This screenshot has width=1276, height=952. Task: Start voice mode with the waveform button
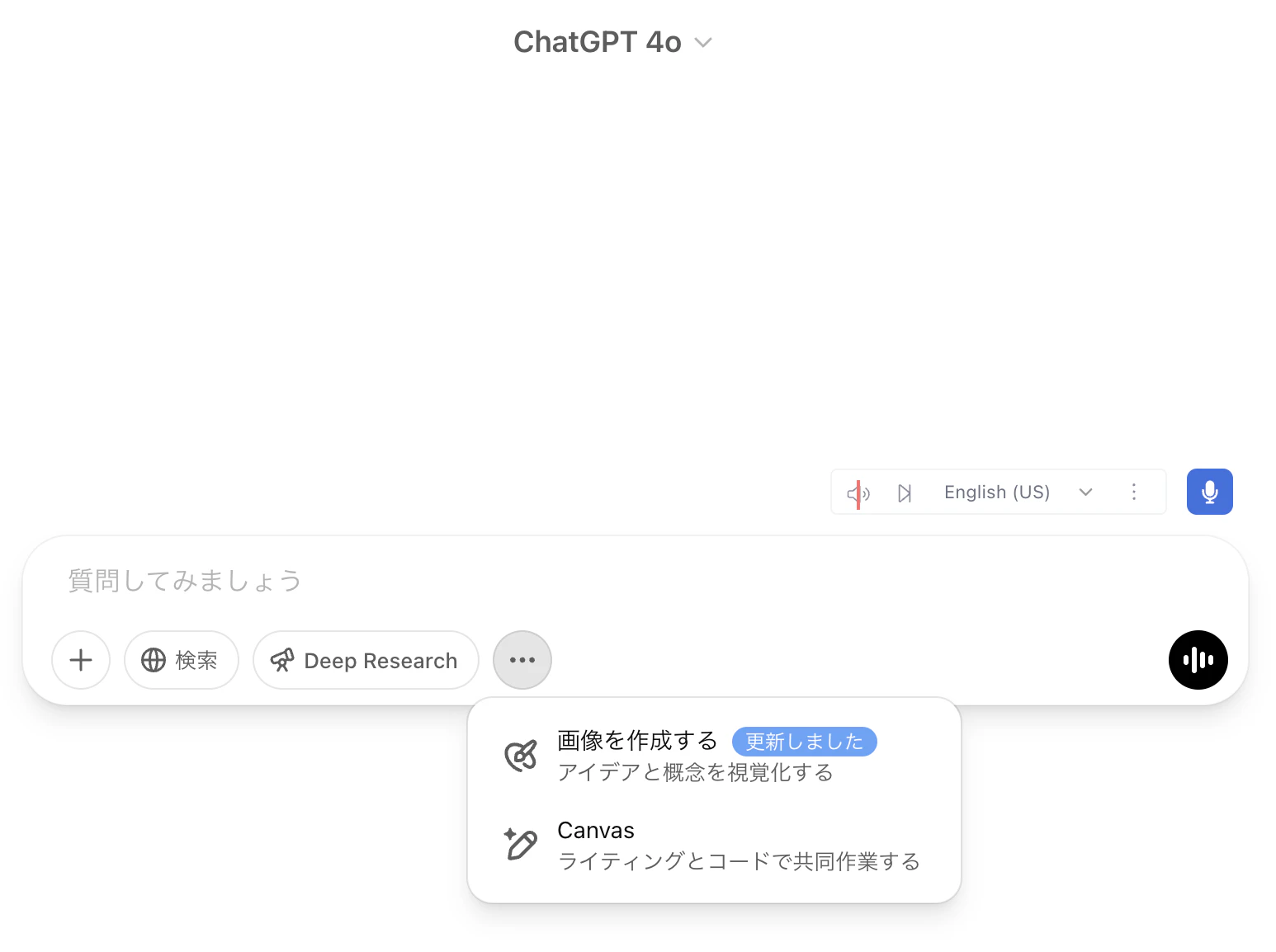pos(1198,660)
